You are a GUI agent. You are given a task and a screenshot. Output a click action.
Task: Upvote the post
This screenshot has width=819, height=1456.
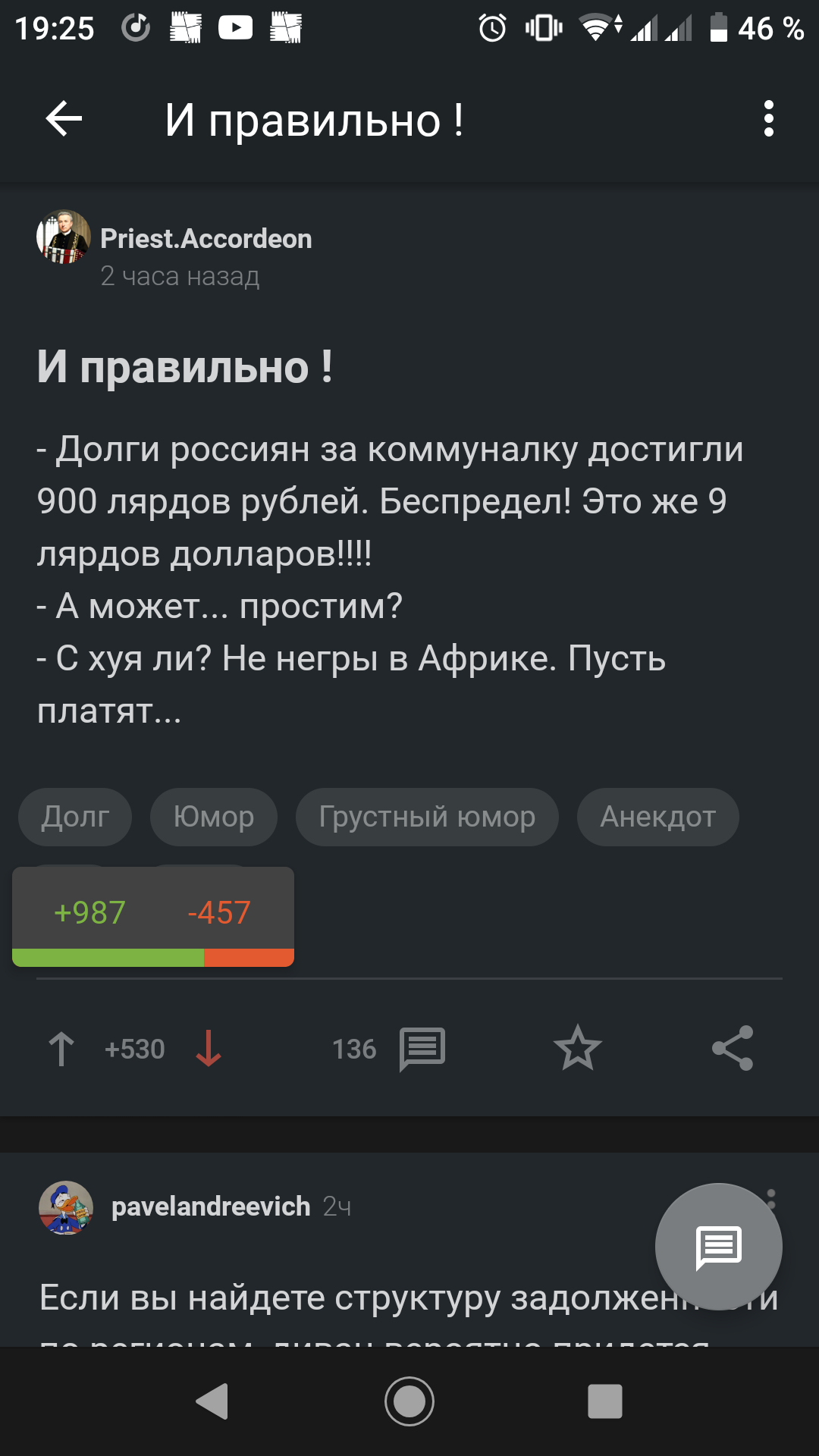[61, 1049]
